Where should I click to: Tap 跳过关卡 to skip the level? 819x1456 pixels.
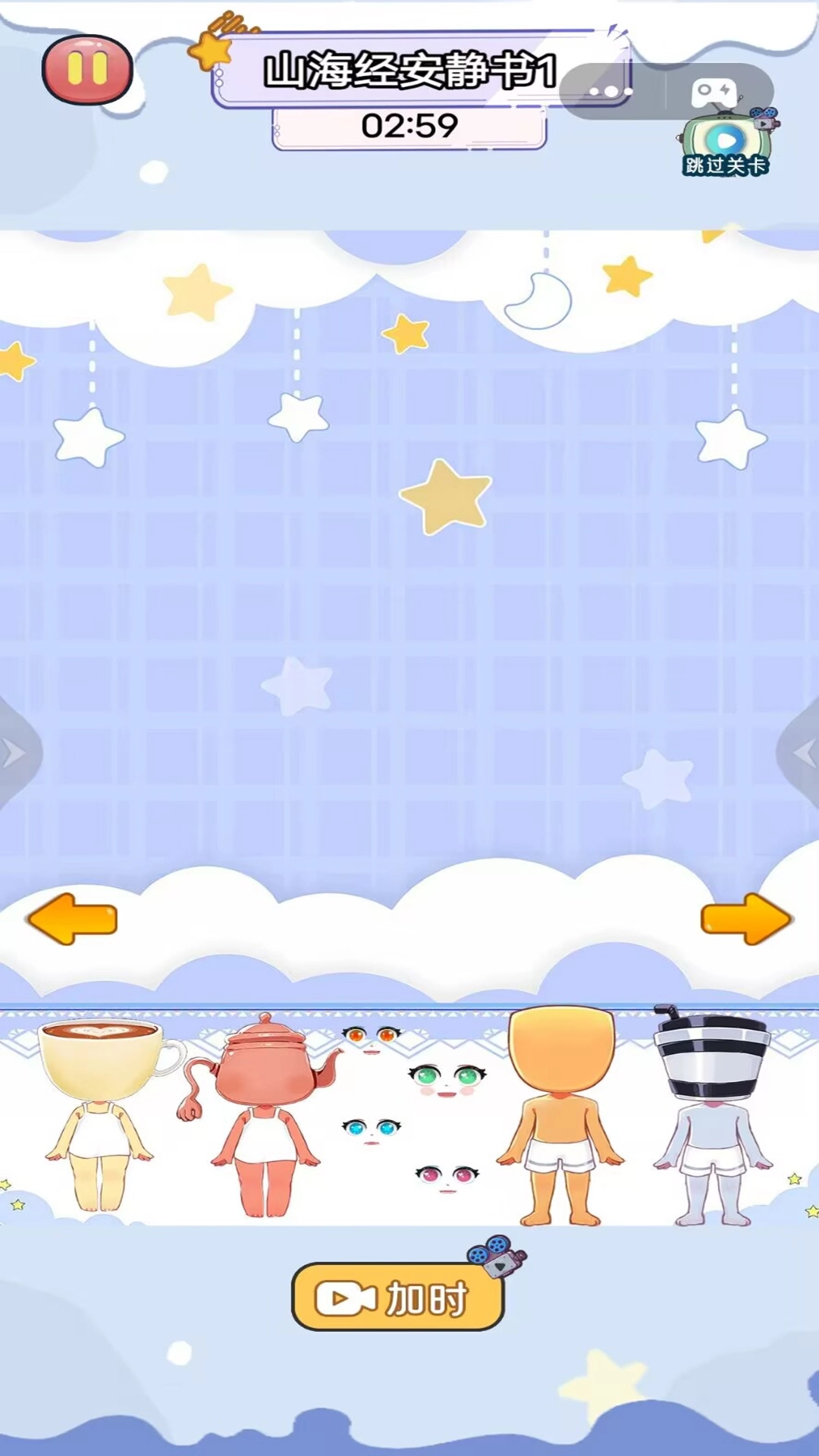726,146
